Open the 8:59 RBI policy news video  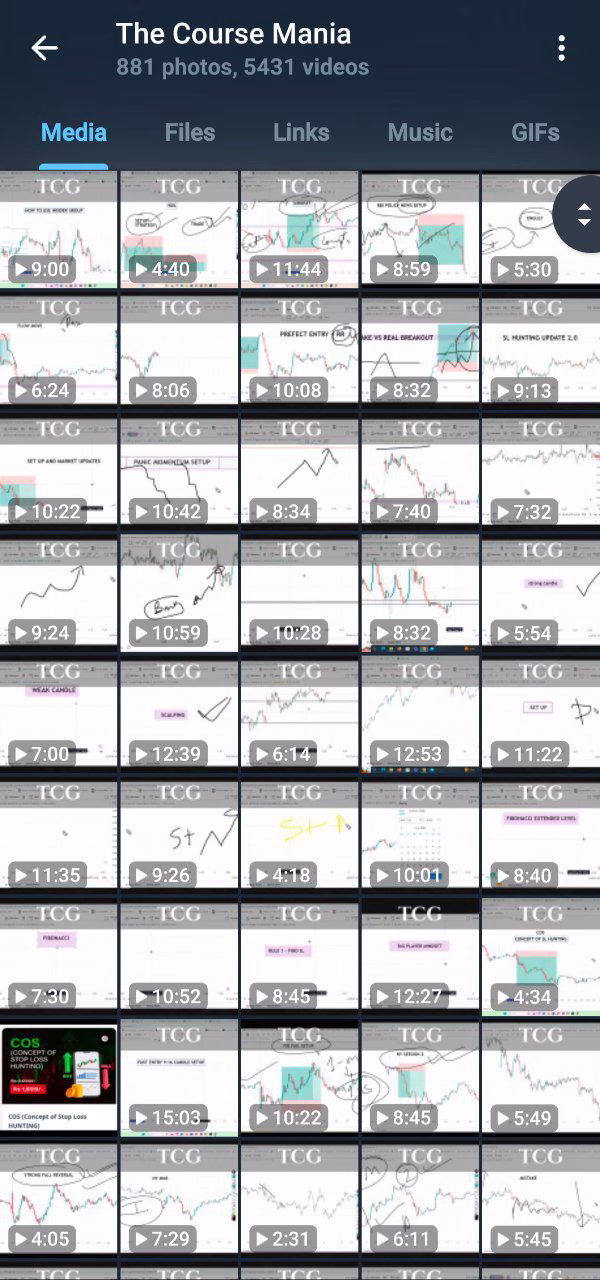pyautogui.click(x=420, y=232)
